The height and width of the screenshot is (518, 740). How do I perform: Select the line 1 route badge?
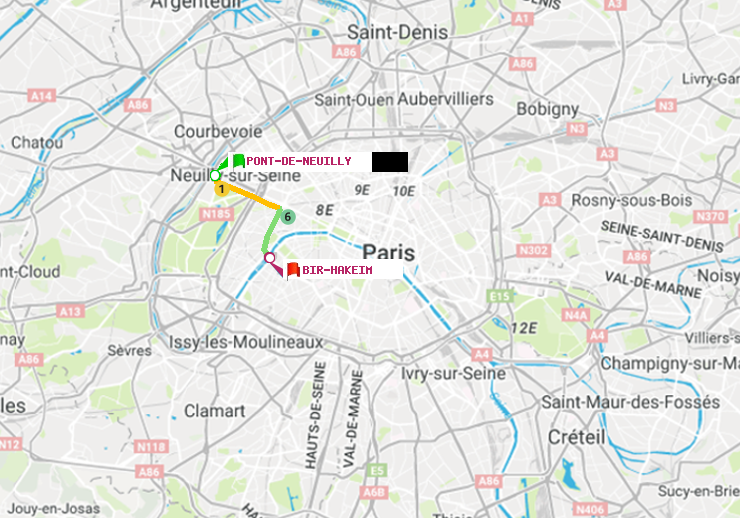coord(221,189)
